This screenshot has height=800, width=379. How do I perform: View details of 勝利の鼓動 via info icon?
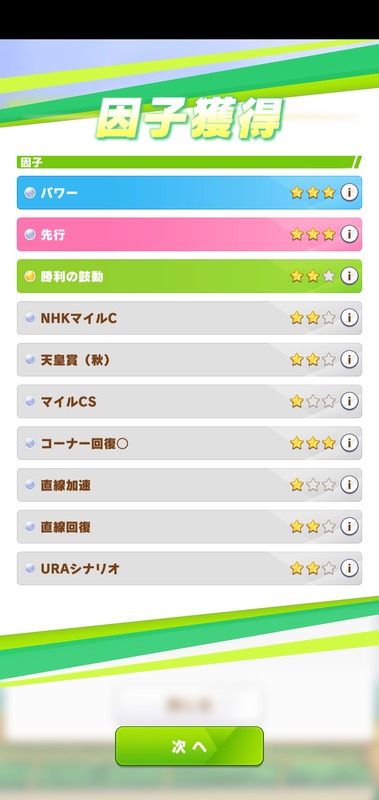[349, 276]
